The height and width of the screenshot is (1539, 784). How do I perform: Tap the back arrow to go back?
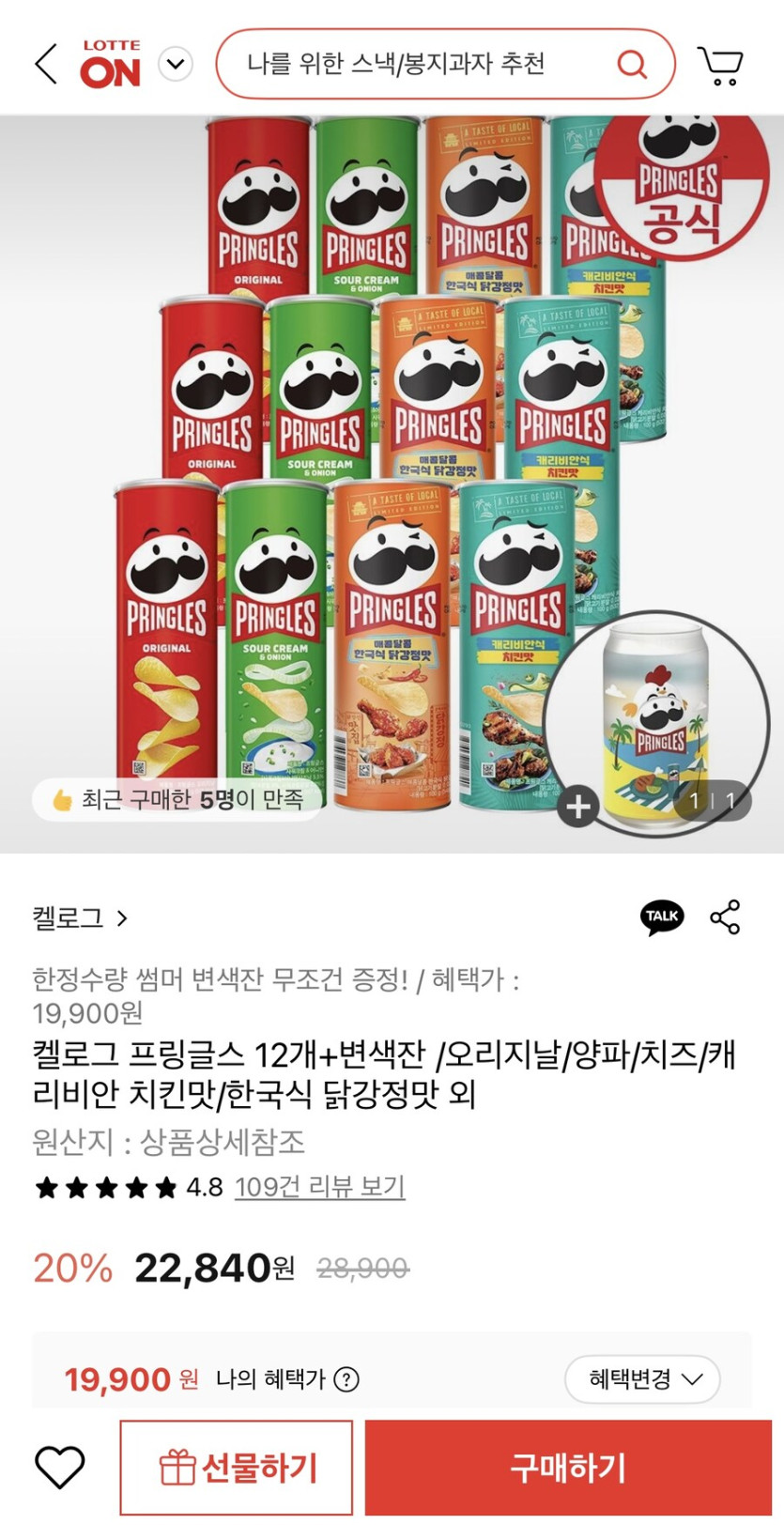click(x=45, y=64)
